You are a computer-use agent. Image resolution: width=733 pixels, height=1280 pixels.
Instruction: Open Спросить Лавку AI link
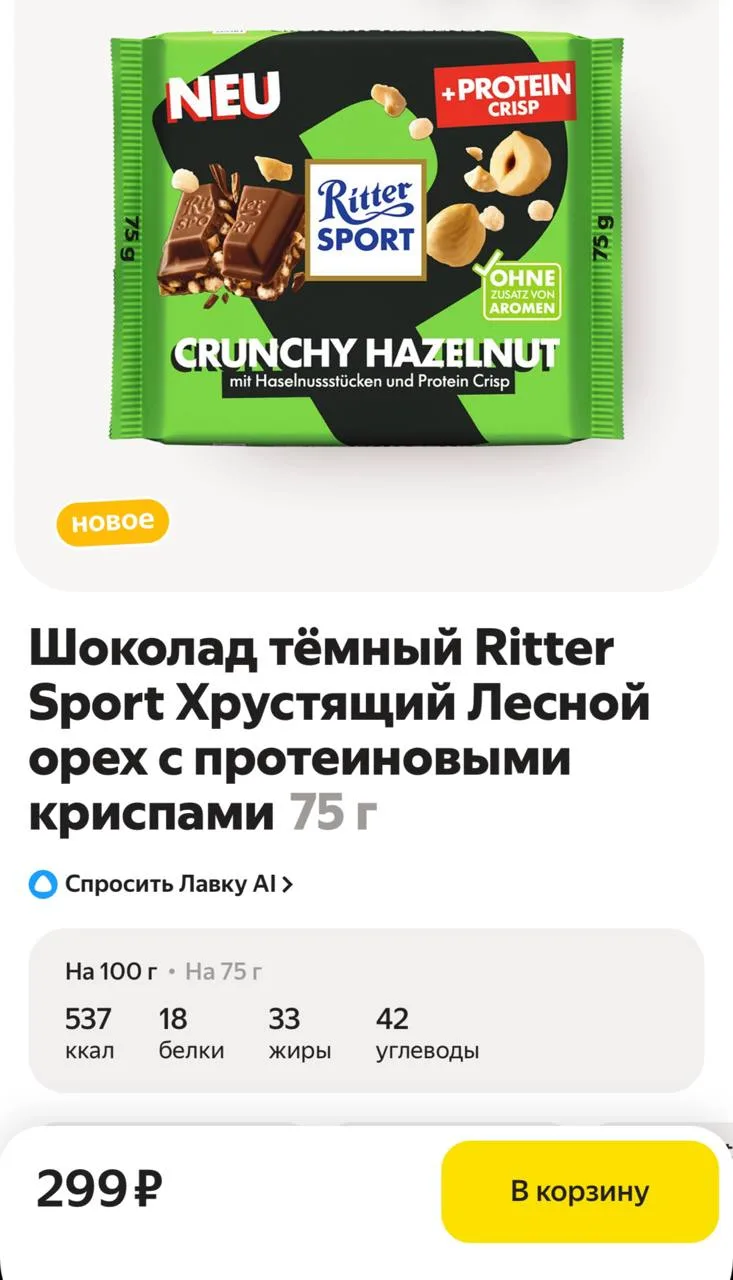click(x=161, y=884)
